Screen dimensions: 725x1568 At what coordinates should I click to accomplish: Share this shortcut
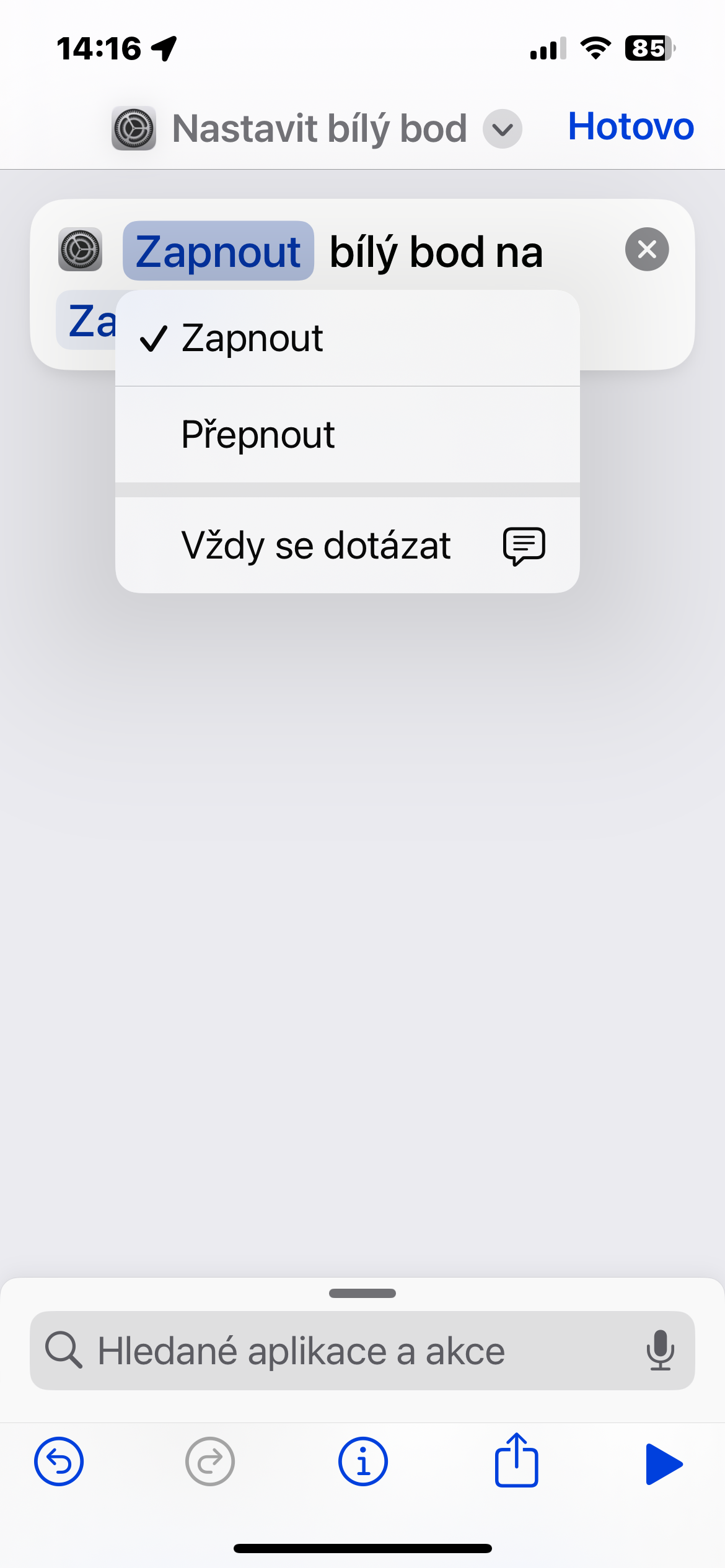[516, 1461]
